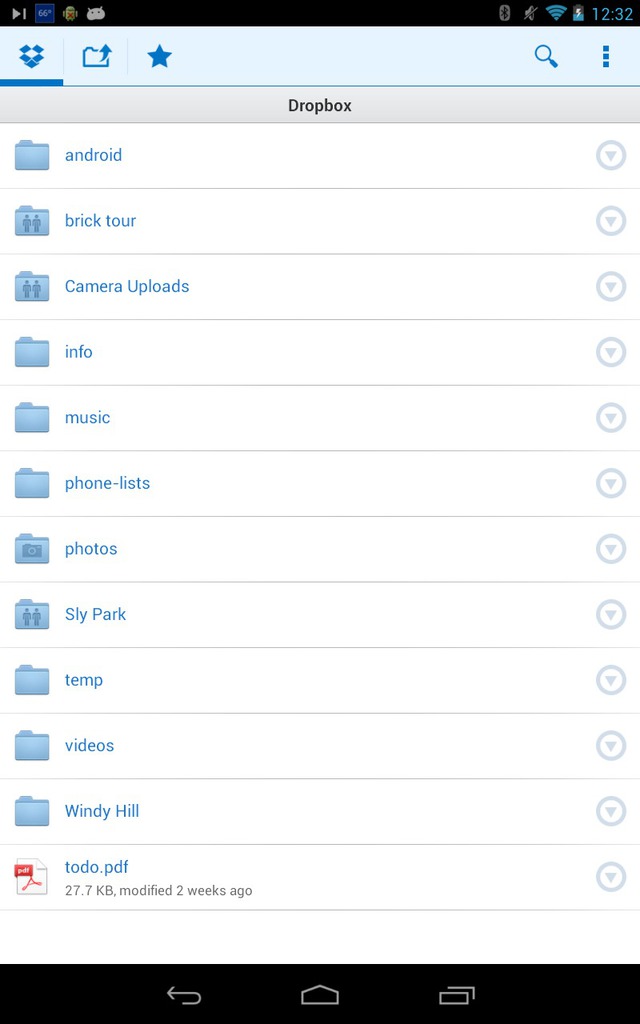The image size is (640, 1024).
Task: Open the search magnifier icon
Action: pos(546,56)
